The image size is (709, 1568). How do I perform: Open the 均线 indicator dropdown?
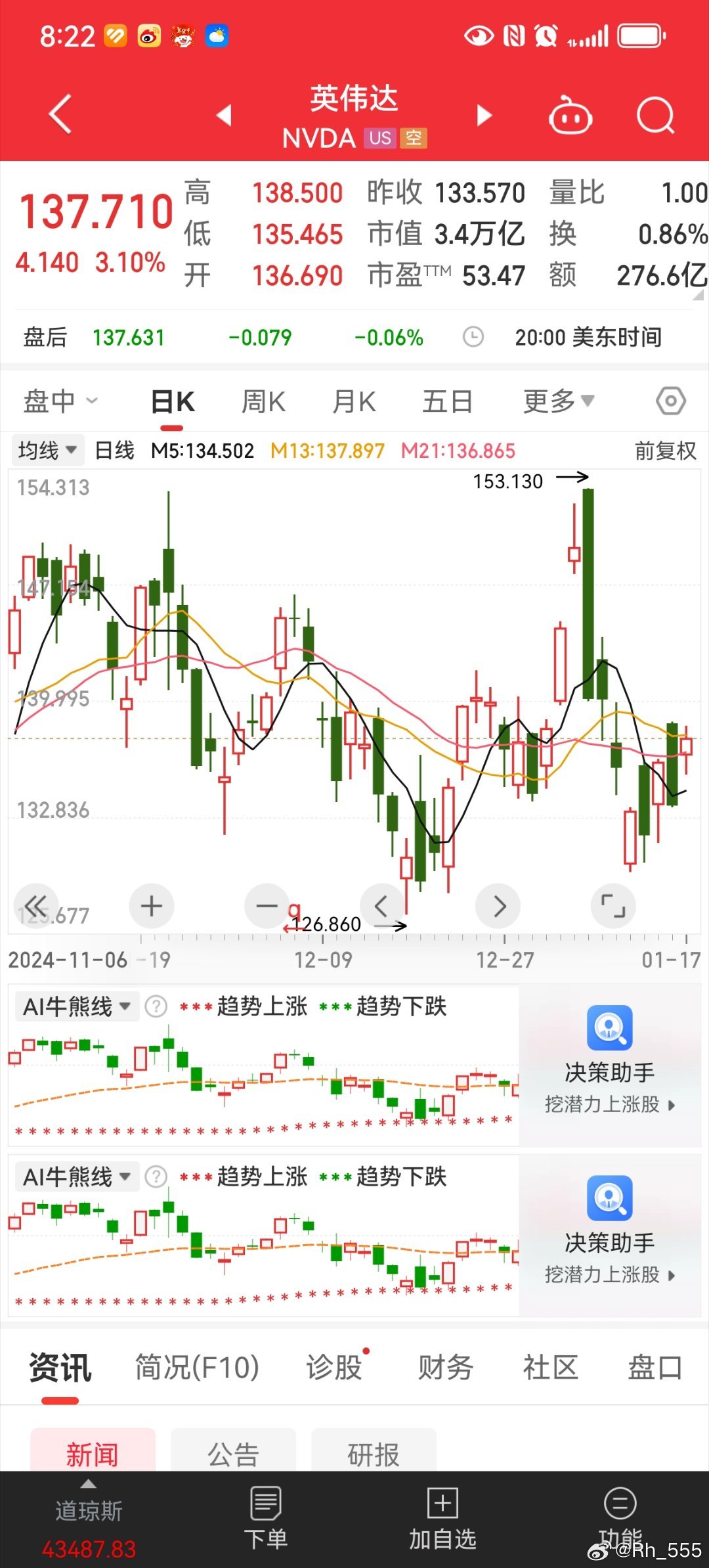tap(47, 451)
